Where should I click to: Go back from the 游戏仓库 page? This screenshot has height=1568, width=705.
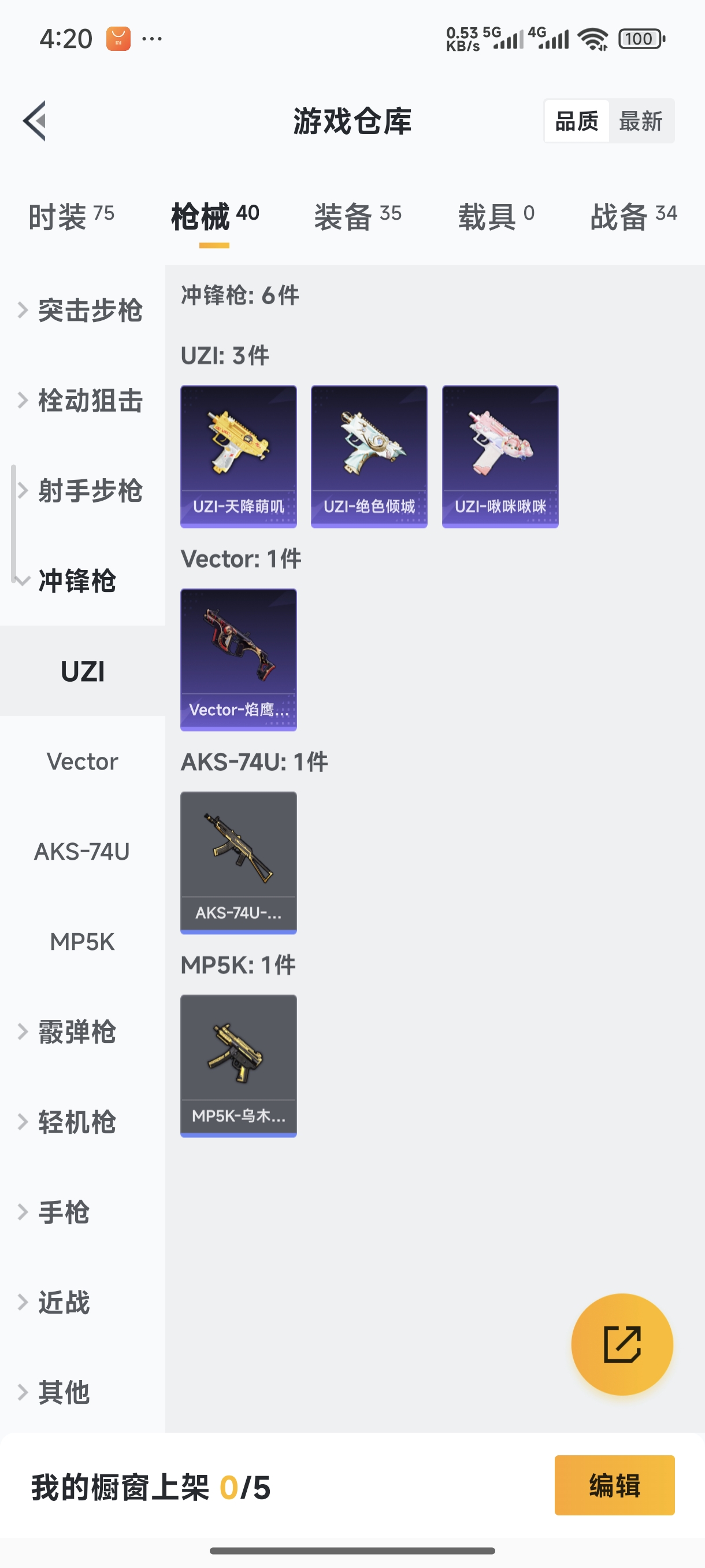pyautogui.click(x=35, y=120)
